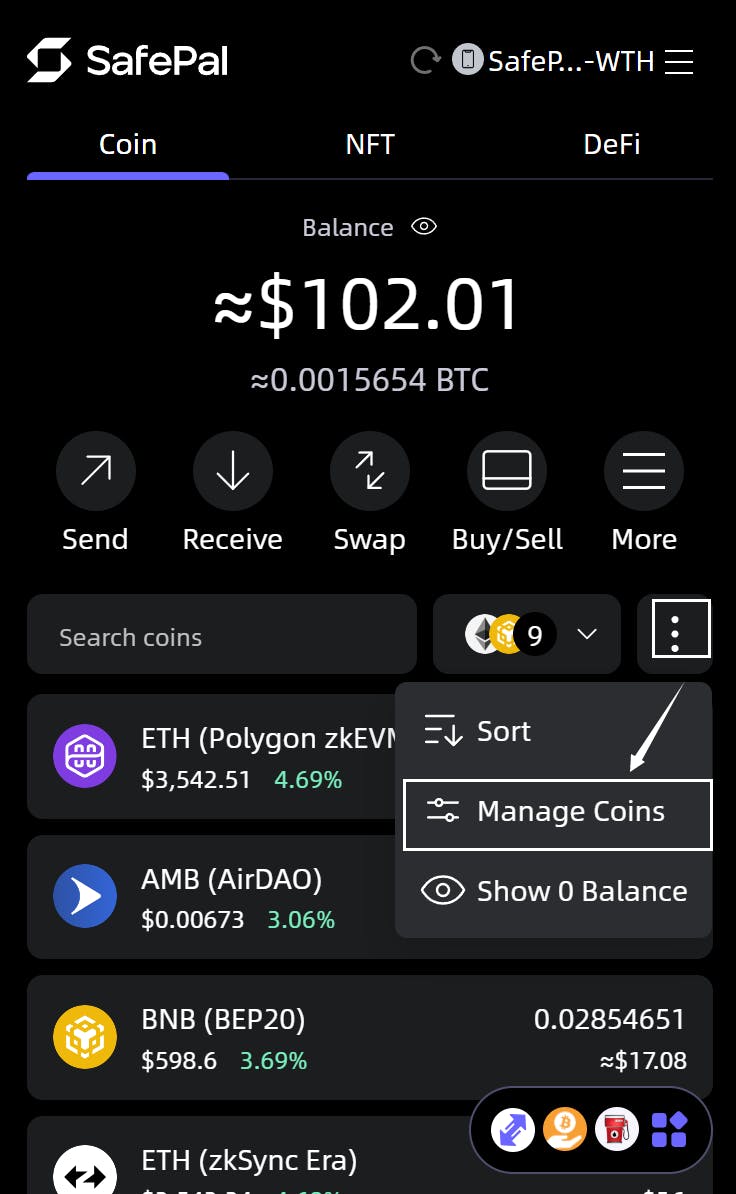This screenshot has height=1194, width=736.
Task: Switch to the DeFi tab
Action: click(x=611, y=145)
